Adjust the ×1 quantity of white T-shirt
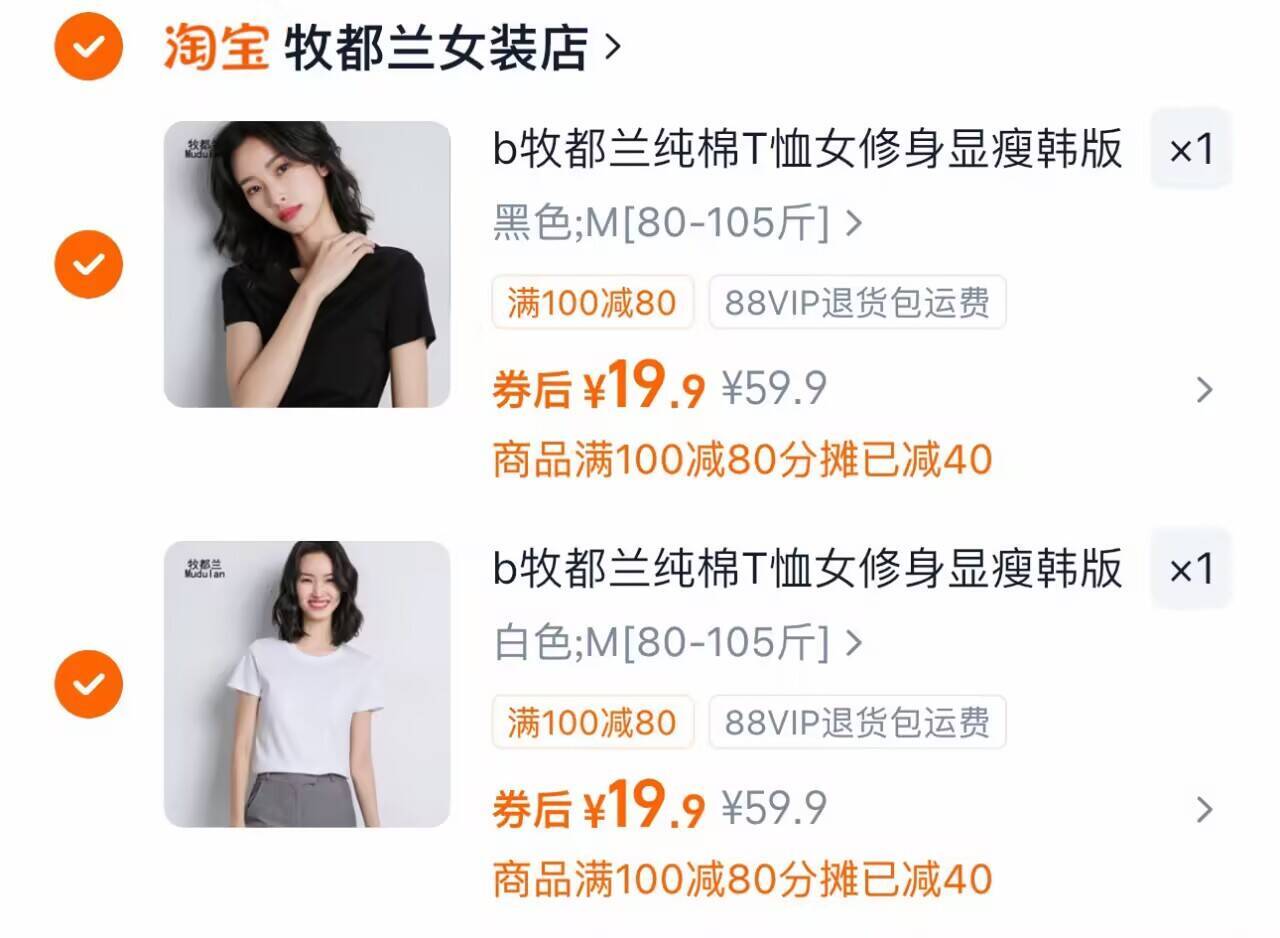Viewport: 1280px width, 938px height. coord(1190,569)
